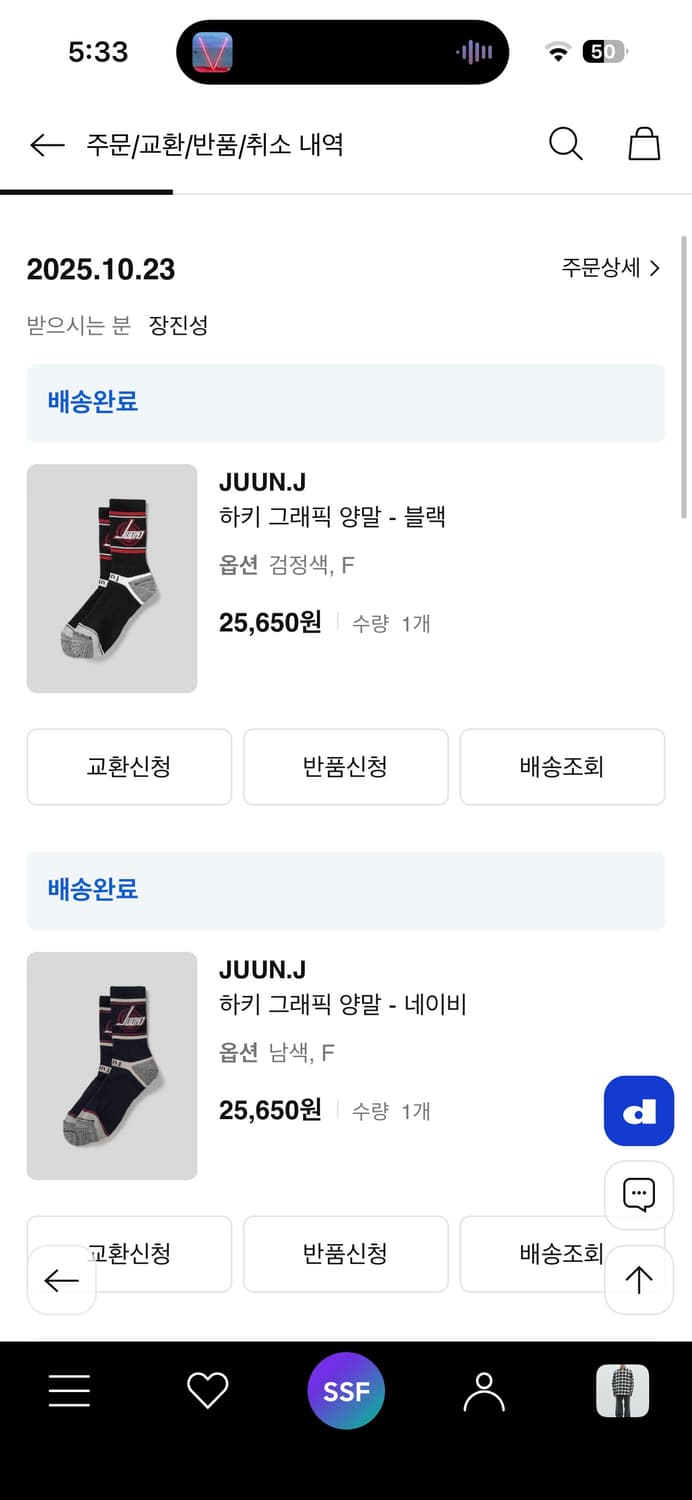The height and width of the screenshot is (1500, 692).
Task: Go to SSF home button
Action: (x=346, y=1391)
